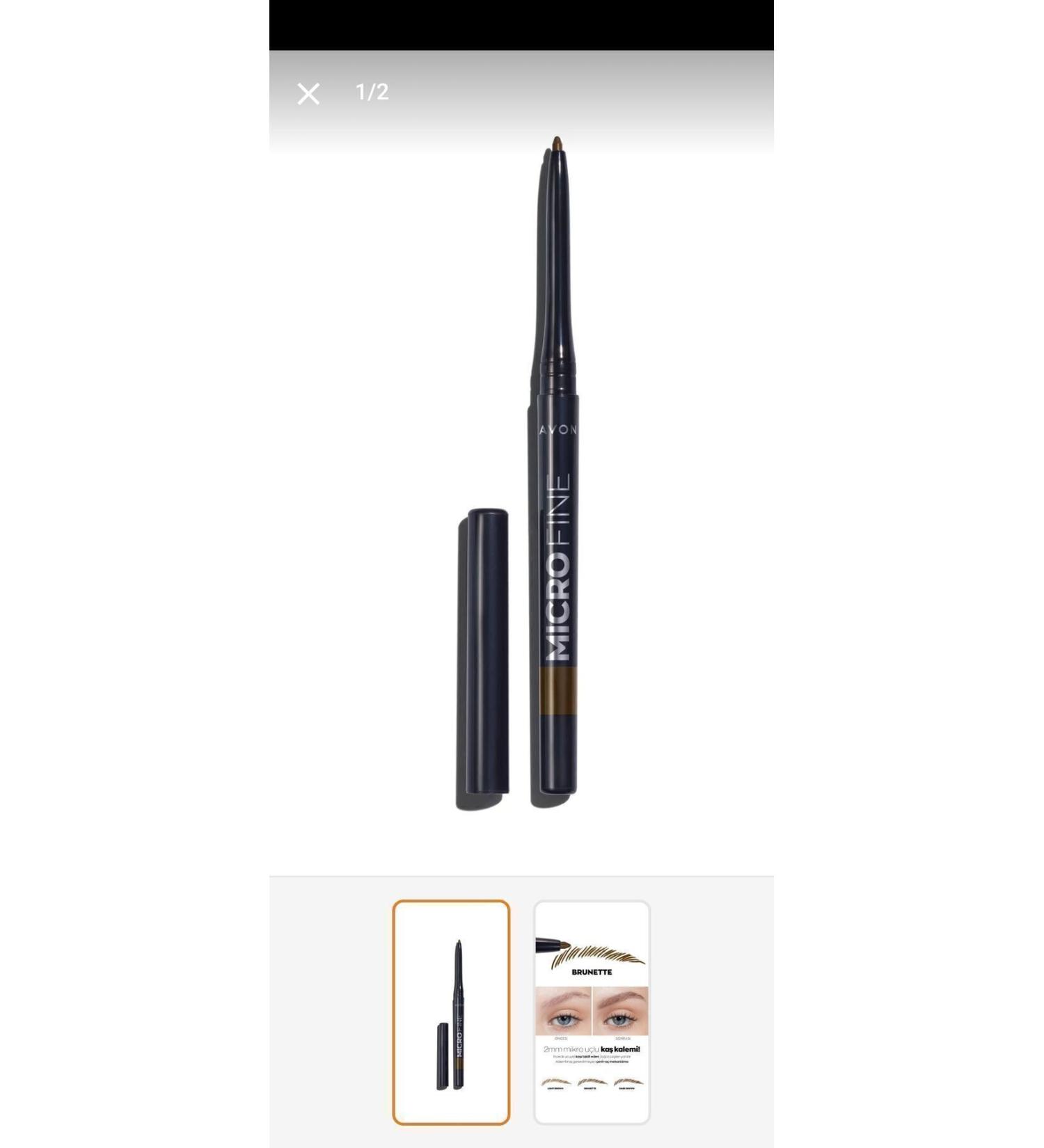Close the image viewer with the X
The width and height of the screenshot is (1044, 1148).
[308, 94]
